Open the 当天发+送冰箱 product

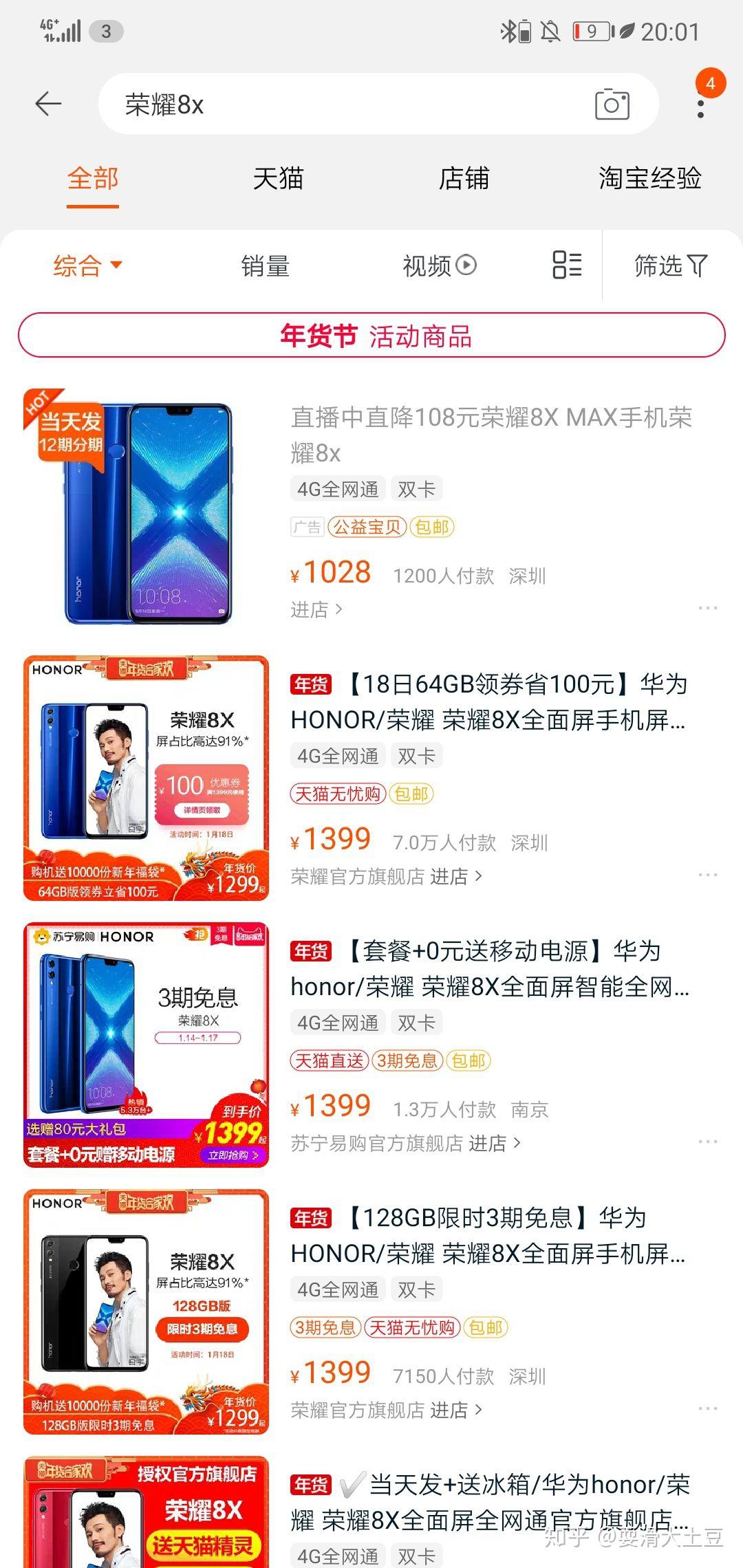coord(490,1502)
